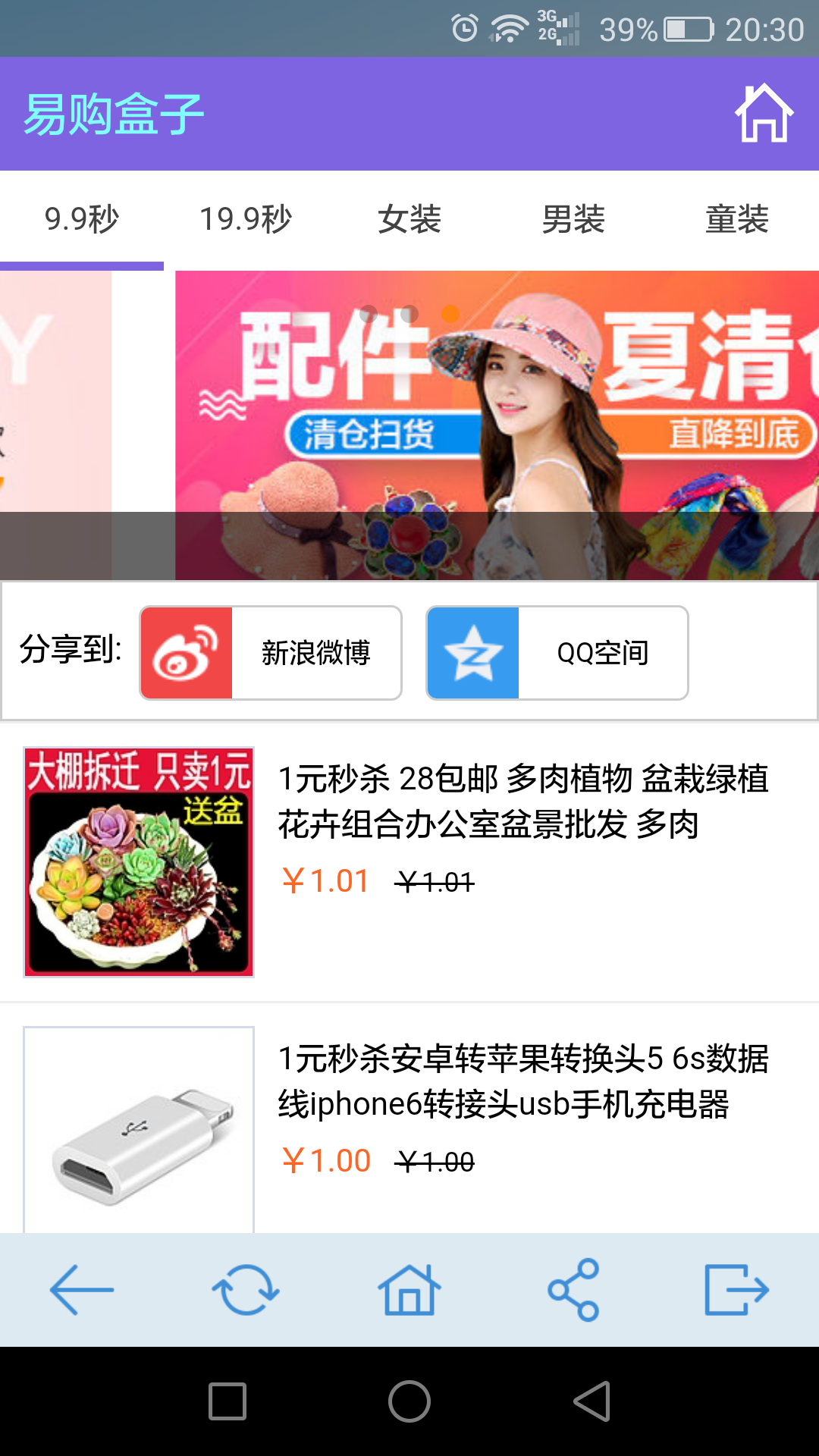Switch to the 女装 tab

(x=409, y=219)
